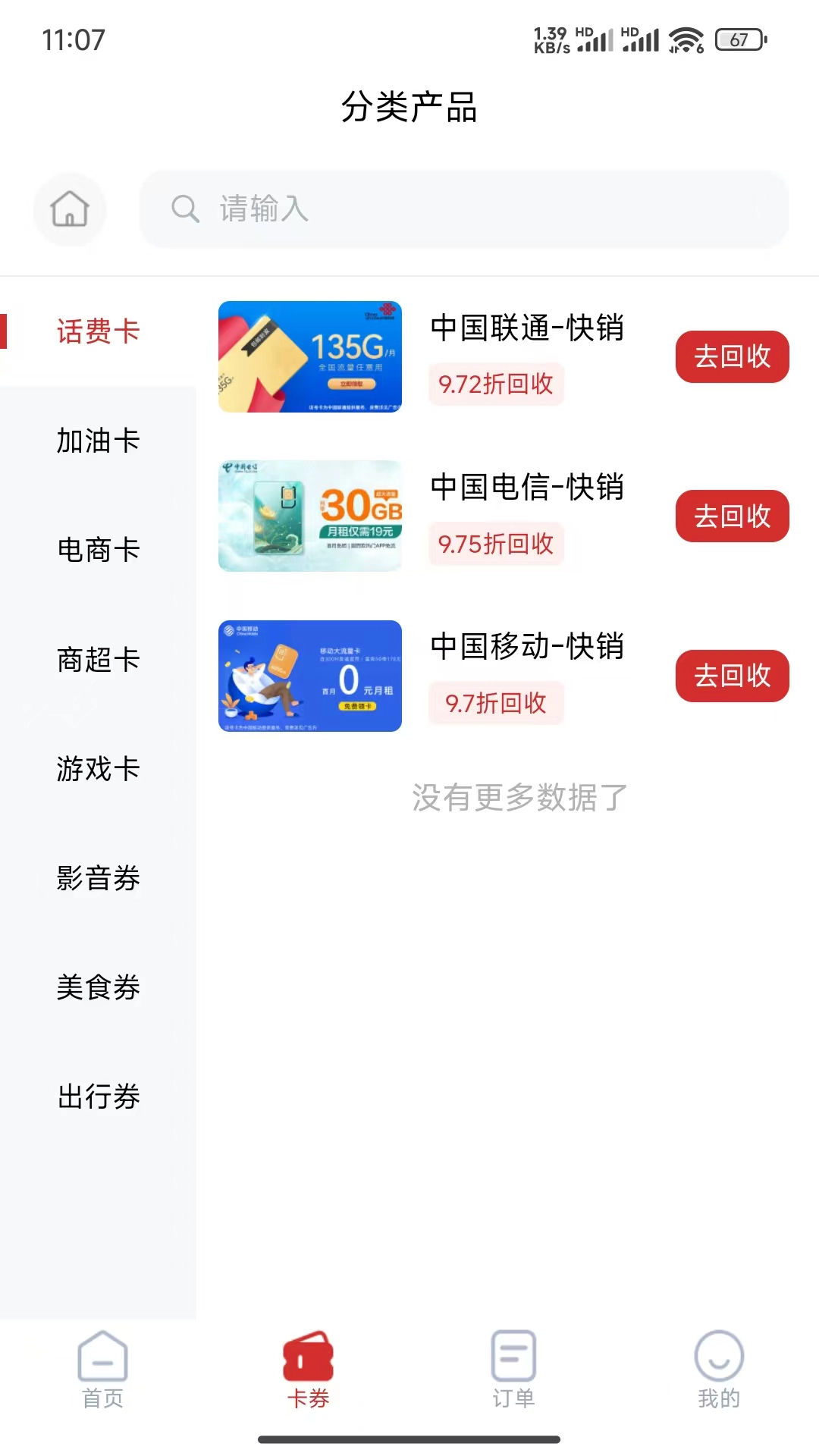The width and height of the screenshot is (819, 1456).
Task: Open the 我的 profile icon at bottom
Action: [x=717, y=1357]
